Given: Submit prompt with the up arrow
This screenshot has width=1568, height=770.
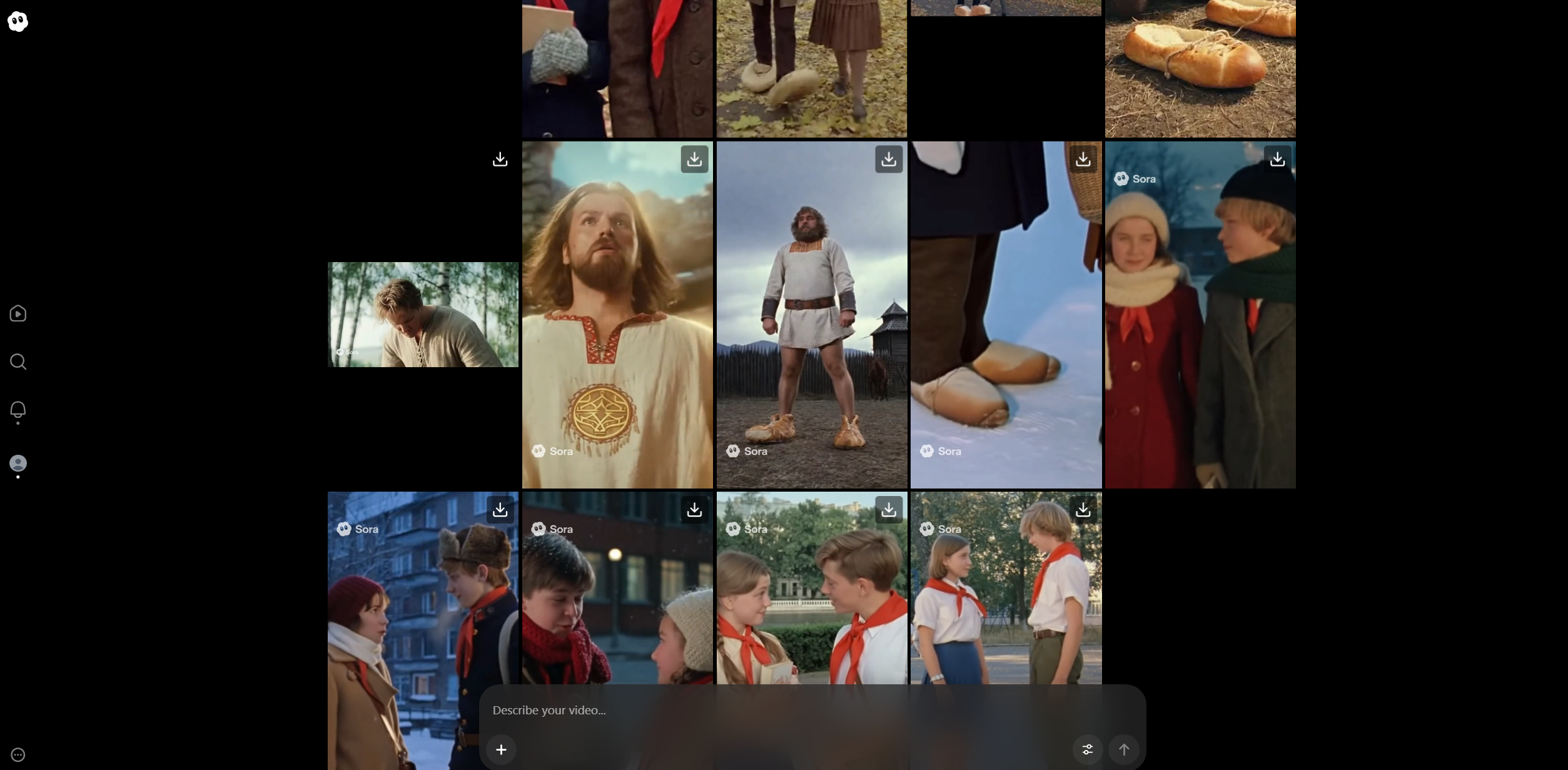Looking at the screenshot, I should pyautogui.click(x=1123, y=749).
